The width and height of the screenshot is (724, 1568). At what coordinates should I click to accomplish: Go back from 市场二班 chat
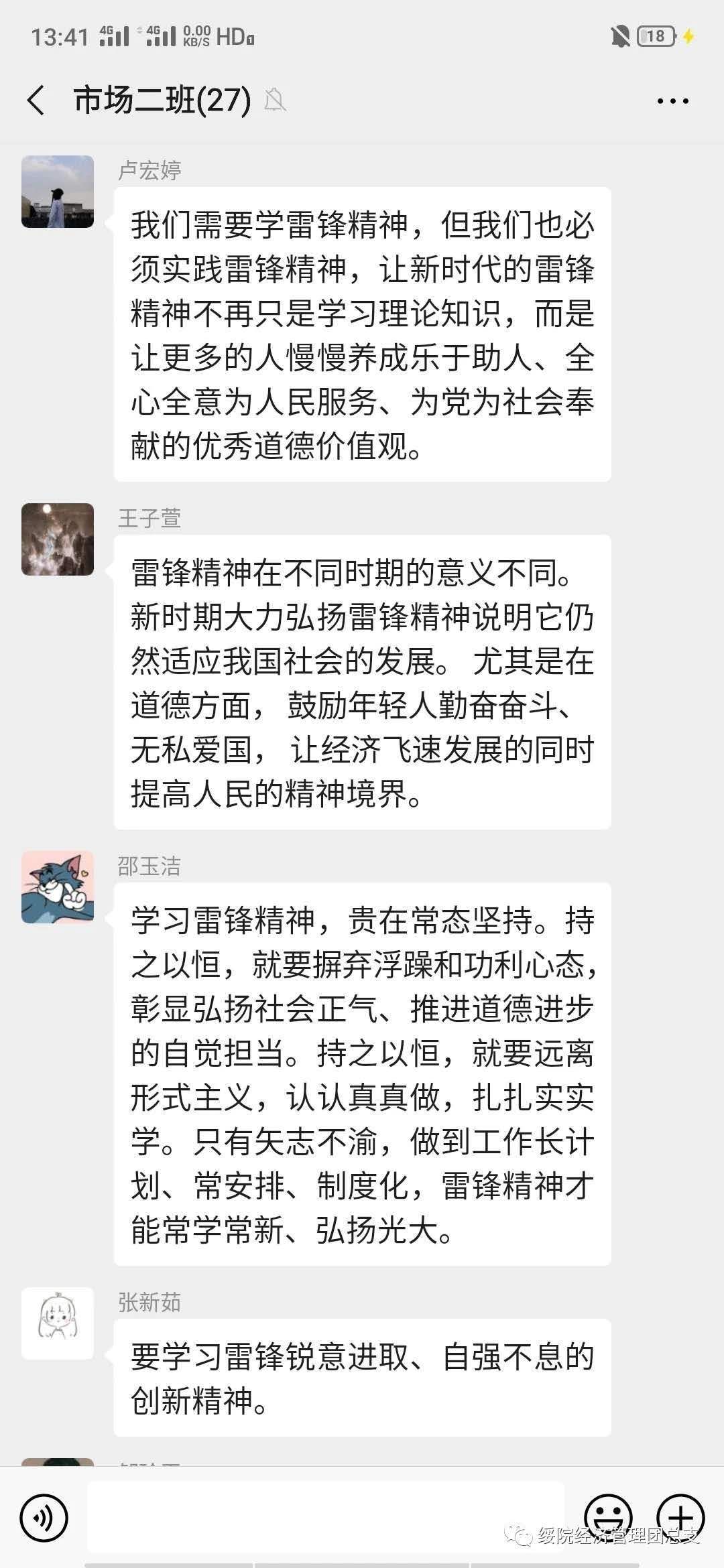pyautogui.click(x=36, y=101)
